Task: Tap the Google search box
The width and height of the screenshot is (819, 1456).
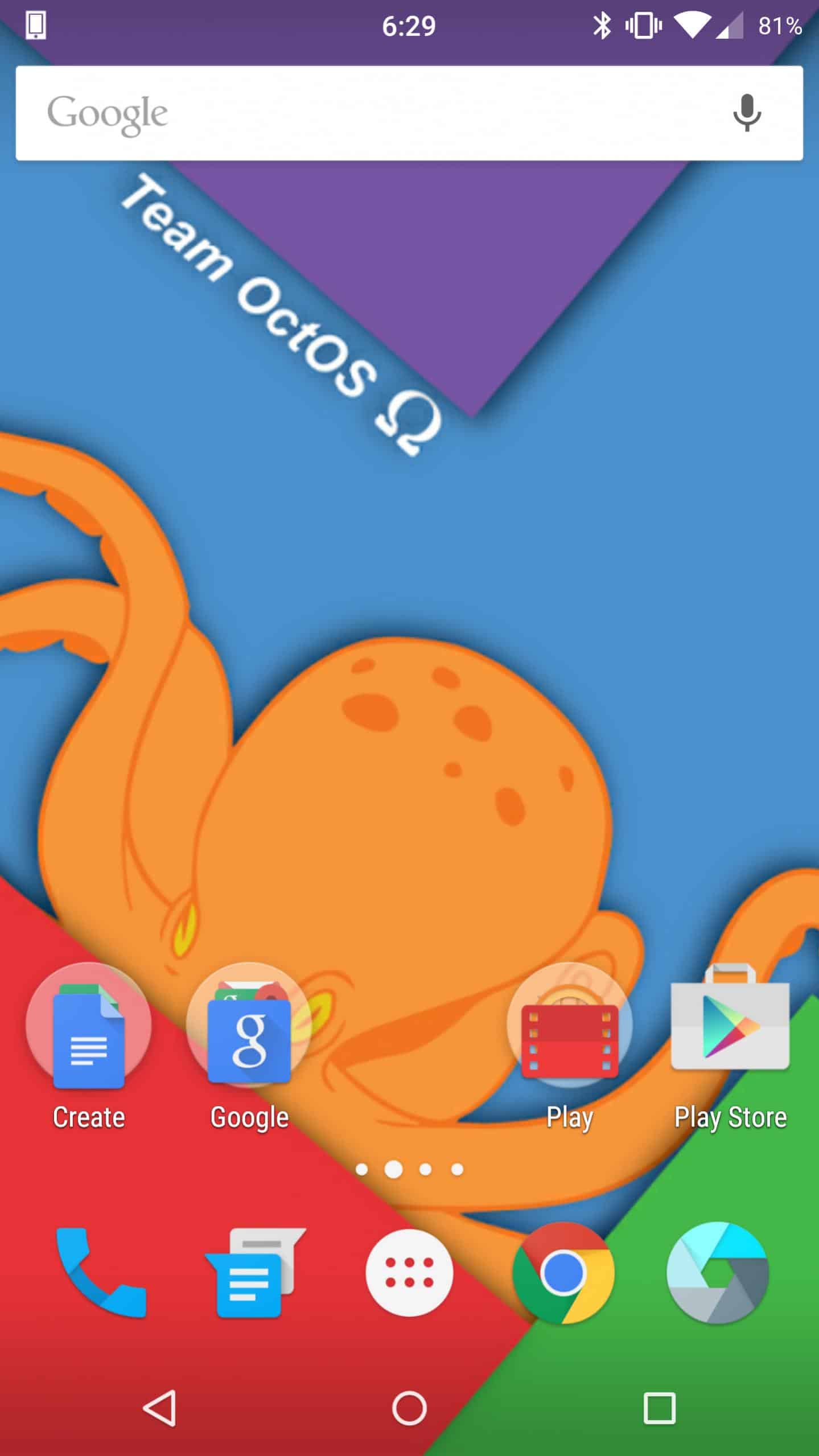Action: click(x=409, y=113)
